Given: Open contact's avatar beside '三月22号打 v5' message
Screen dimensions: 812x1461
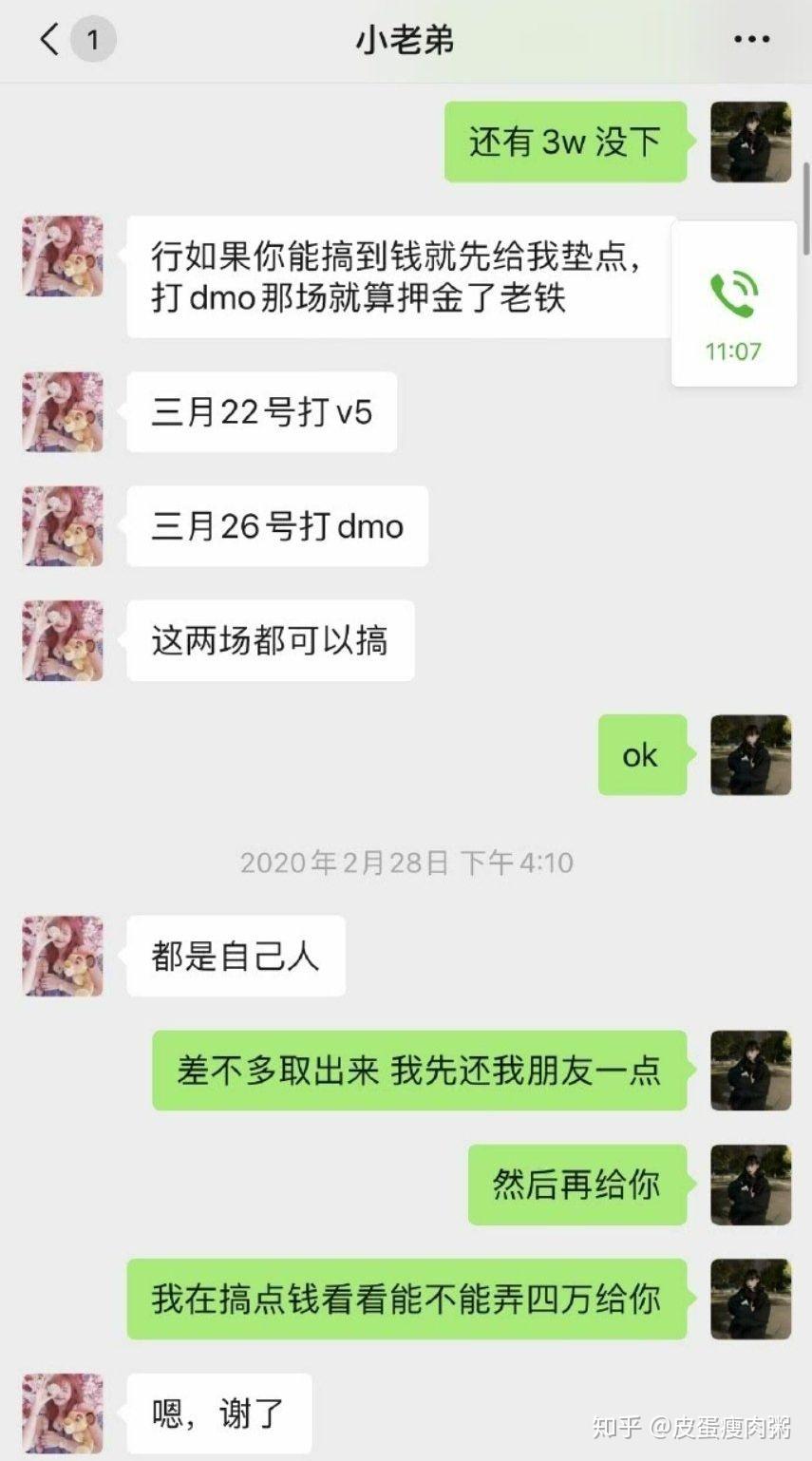Looking at the screenshot, I should click(63, 412).
